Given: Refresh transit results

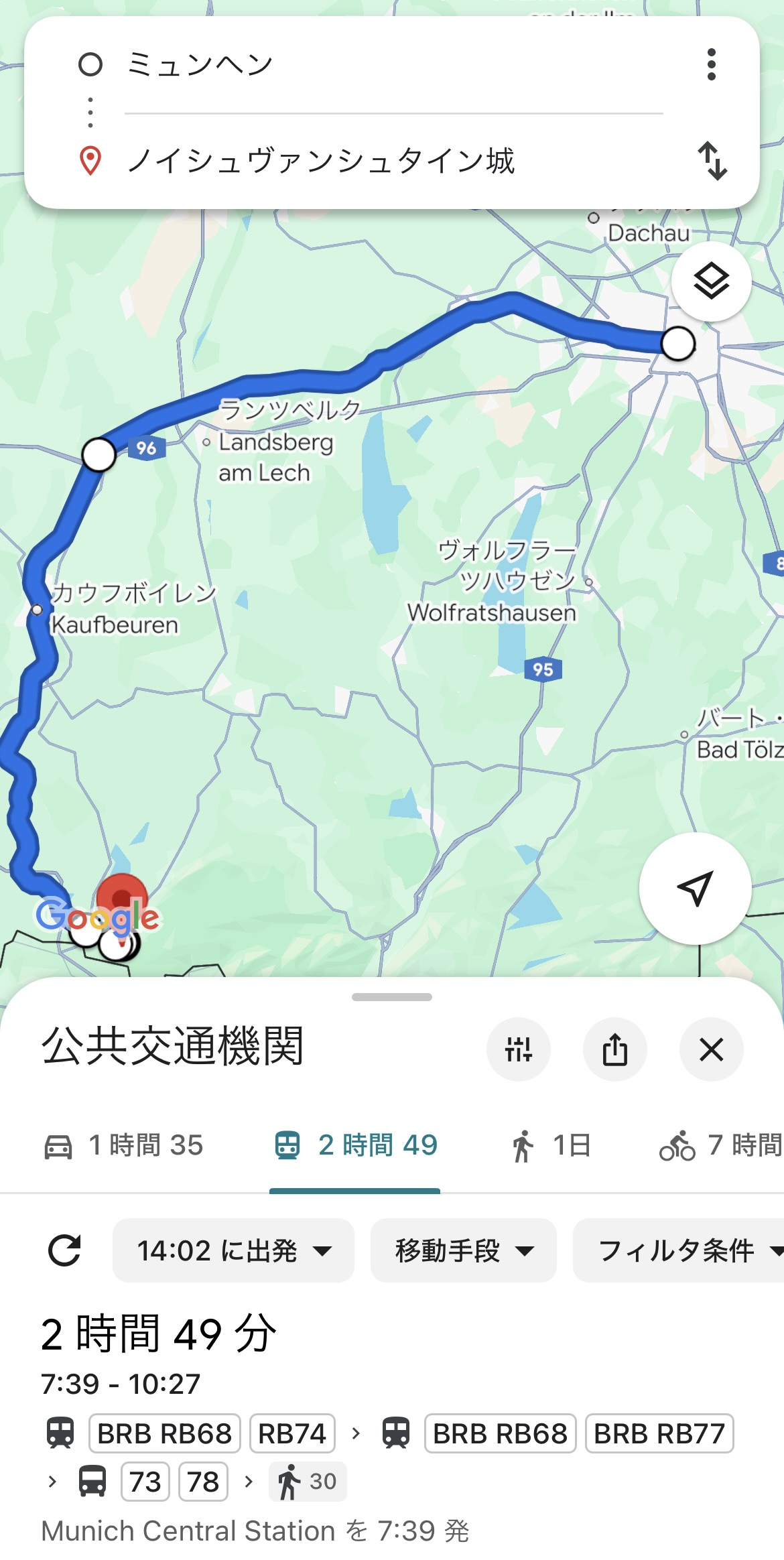Looking at the screenshot, I should point(64,1250).
